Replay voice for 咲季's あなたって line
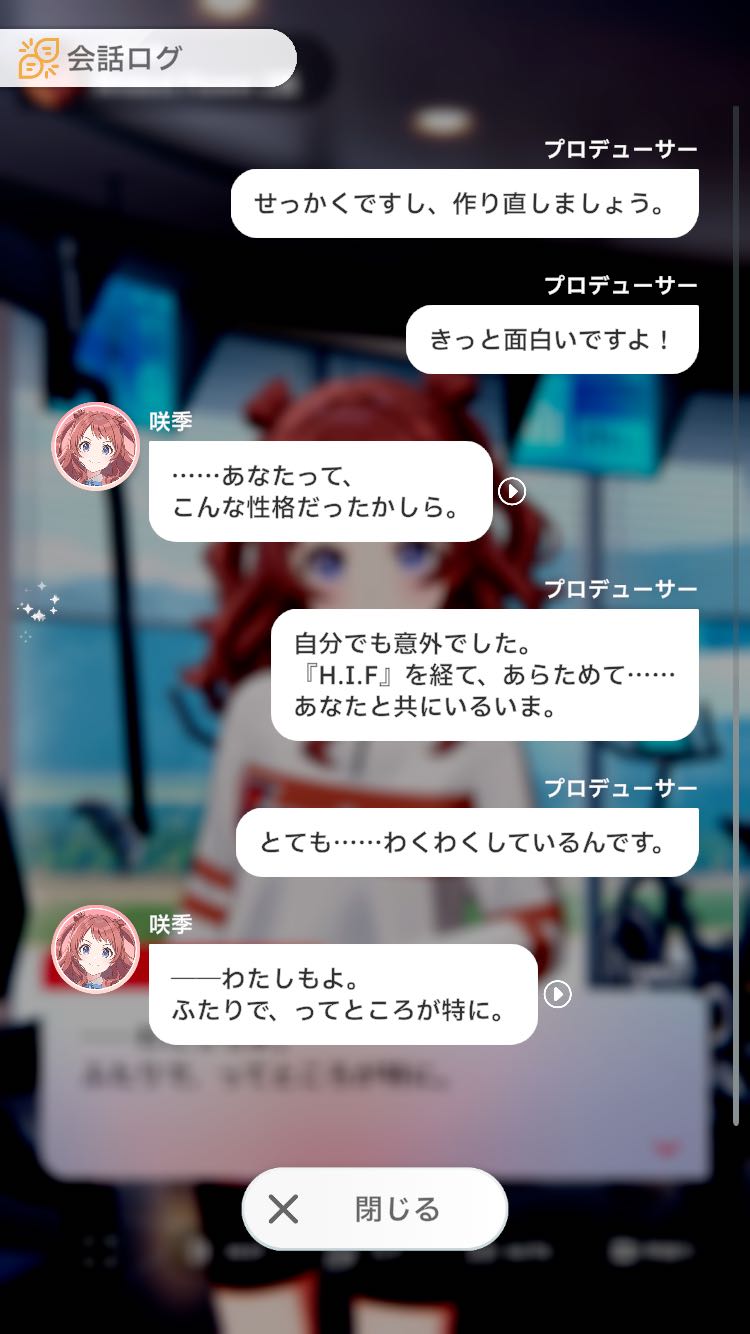 click(512, 491)
